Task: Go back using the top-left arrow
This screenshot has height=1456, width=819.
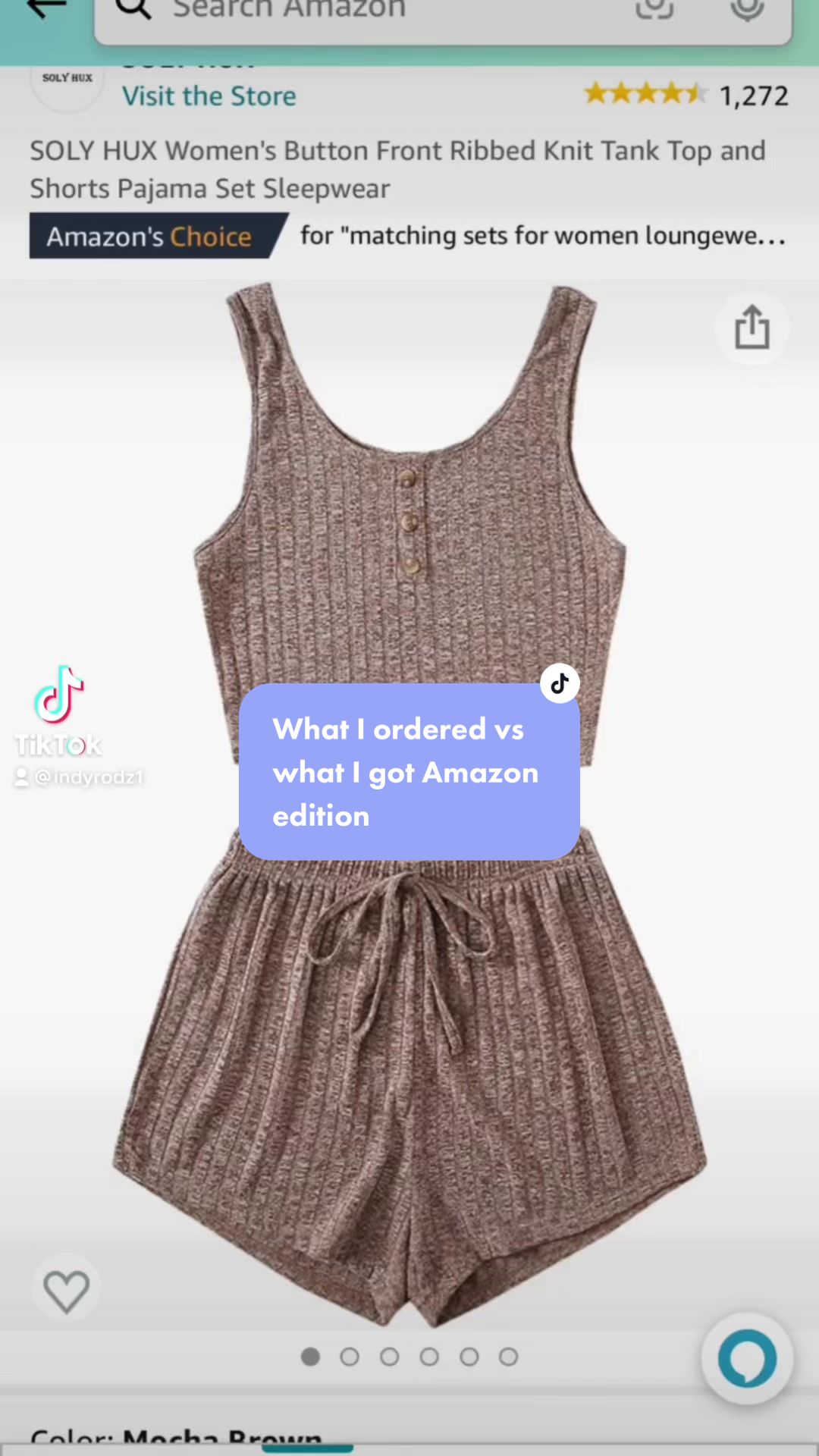Action: tap(45, 9)
